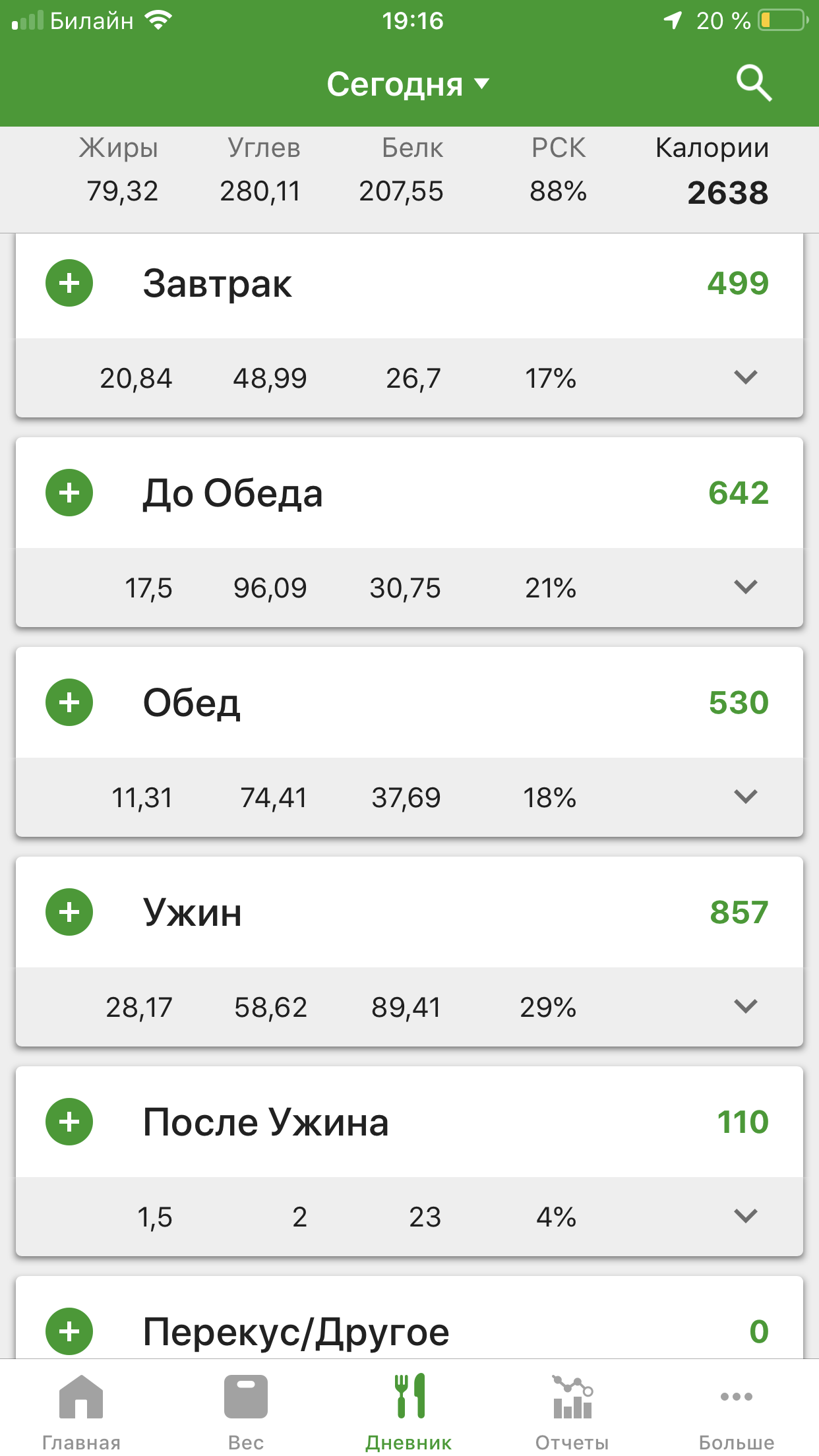This screenshot has height=1456, width=819.
Task: Add food to После Ужина
Action: [x=69, y=1122]
